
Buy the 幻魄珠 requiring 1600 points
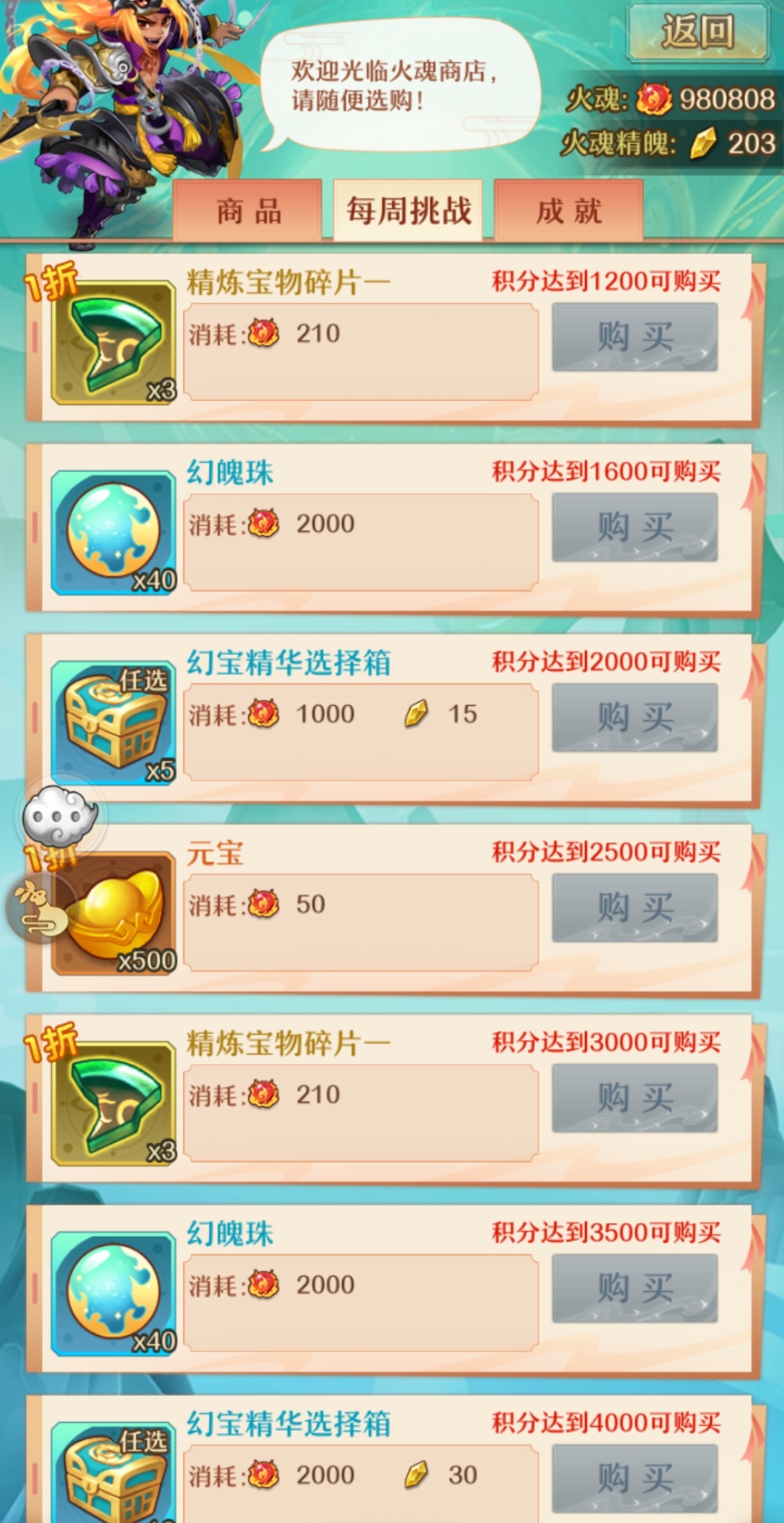pos(634,528)
